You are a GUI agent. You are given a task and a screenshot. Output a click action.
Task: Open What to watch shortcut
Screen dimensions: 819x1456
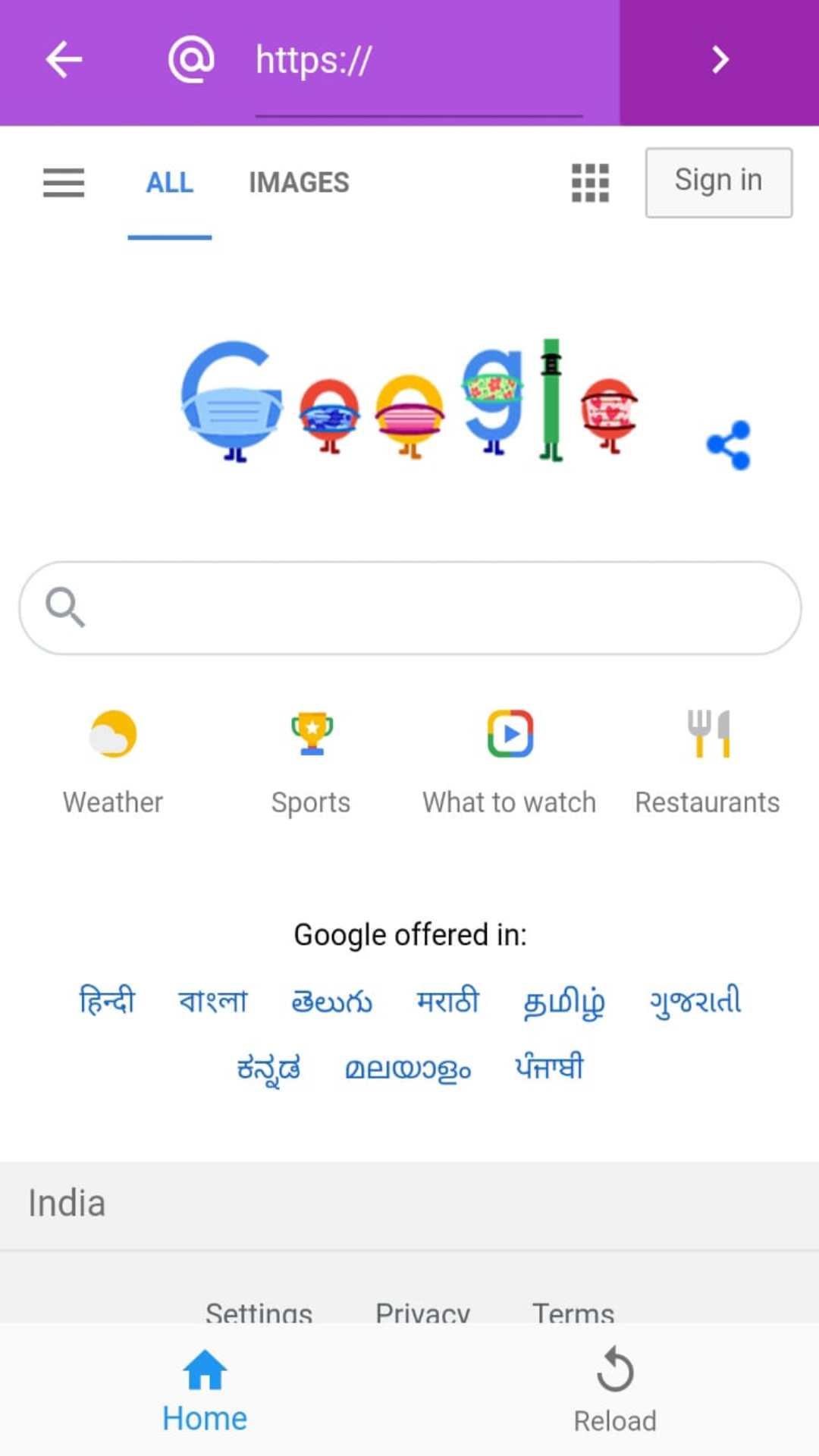click(x=510, y=762)
